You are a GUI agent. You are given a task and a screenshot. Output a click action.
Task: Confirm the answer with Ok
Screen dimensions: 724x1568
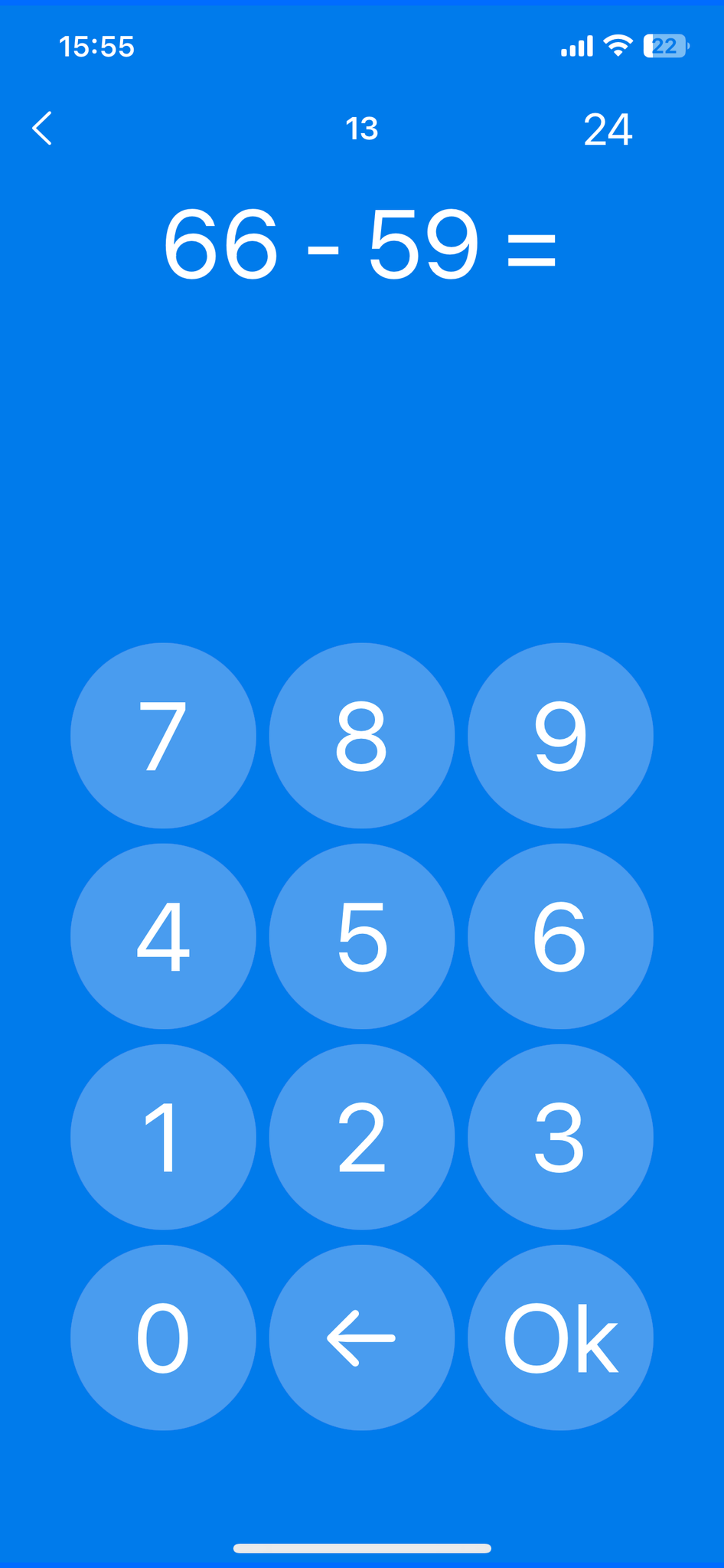pos(560,1337)
